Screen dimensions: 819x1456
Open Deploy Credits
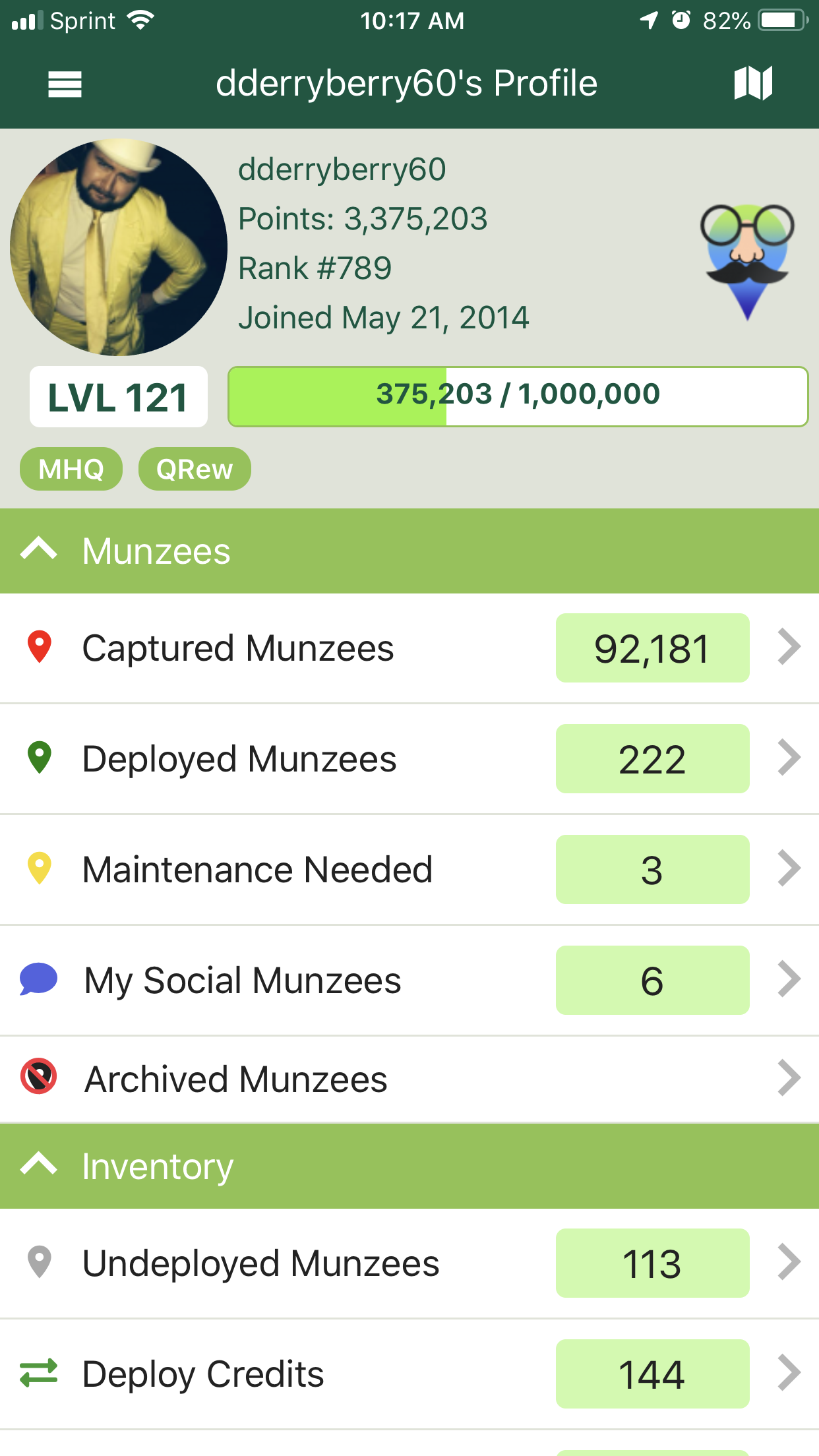pos(409,1374)
